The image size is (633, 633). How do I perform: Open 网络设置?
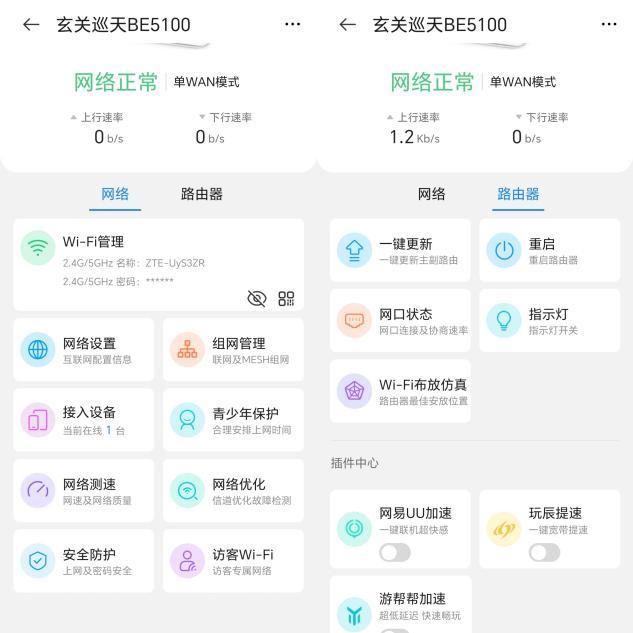pos(84,350)
